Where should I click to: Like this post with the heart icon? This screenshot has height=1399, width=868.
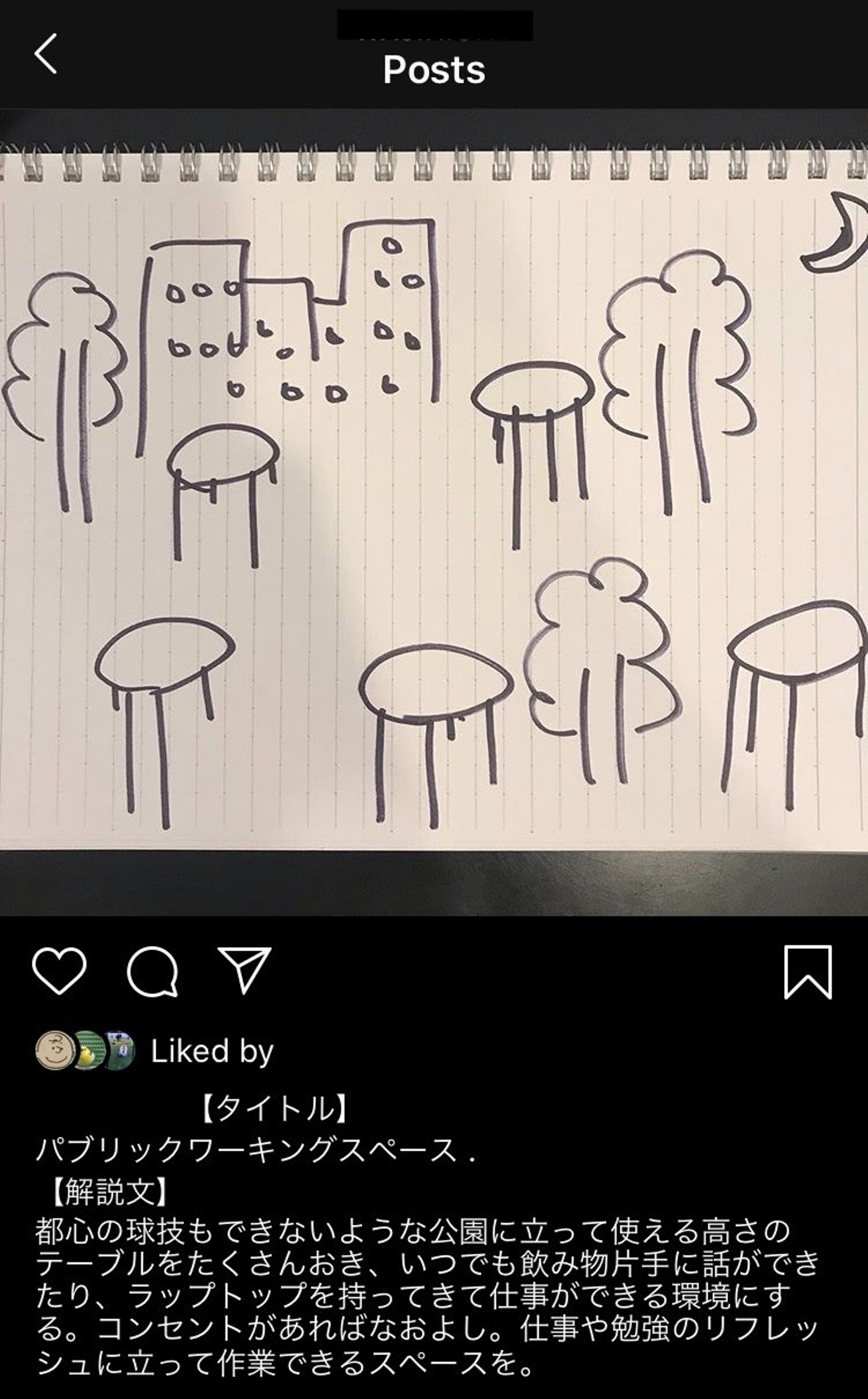(x=59, y=970)
